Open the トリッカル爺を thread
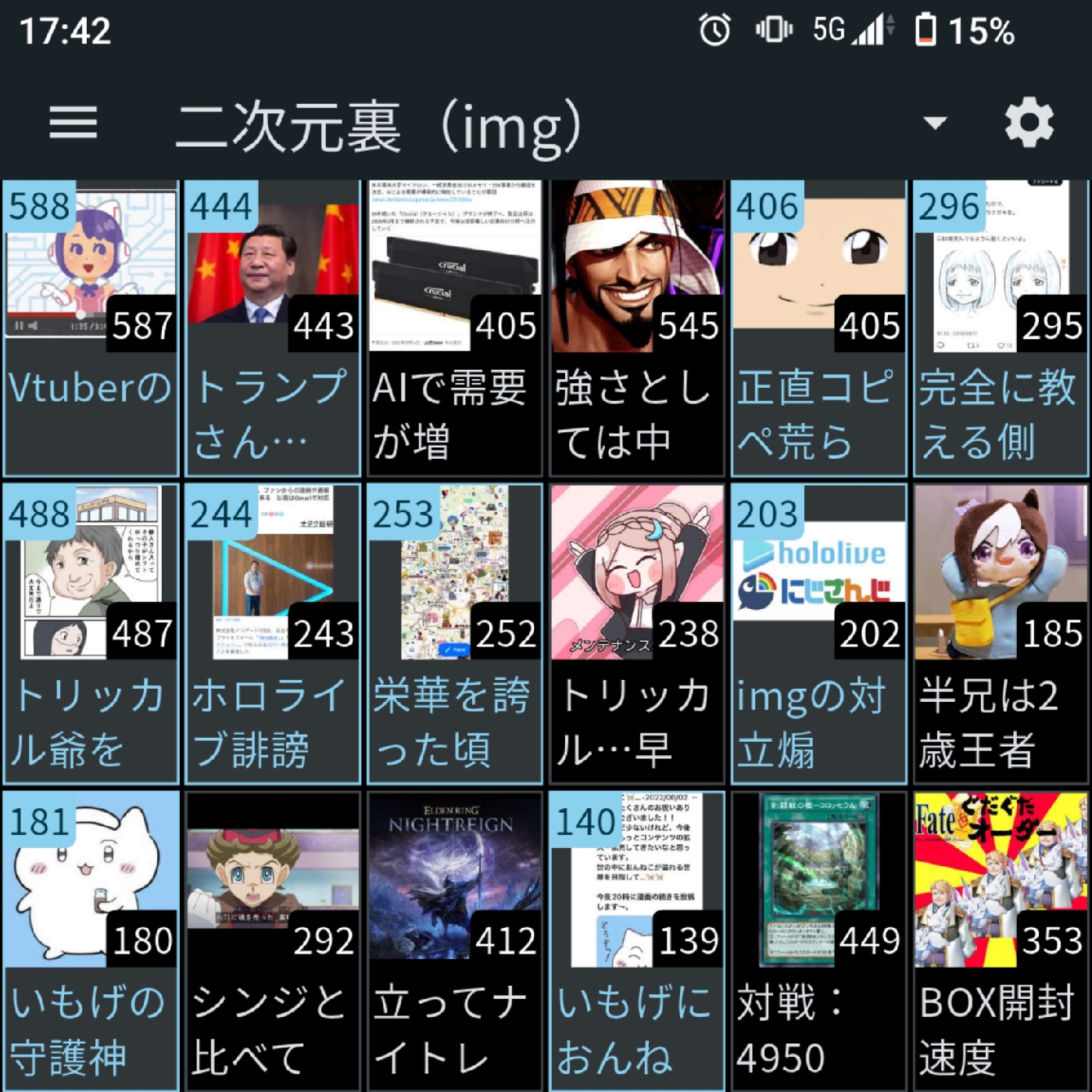This screenshot has width=1092, height=1092. 91,633
